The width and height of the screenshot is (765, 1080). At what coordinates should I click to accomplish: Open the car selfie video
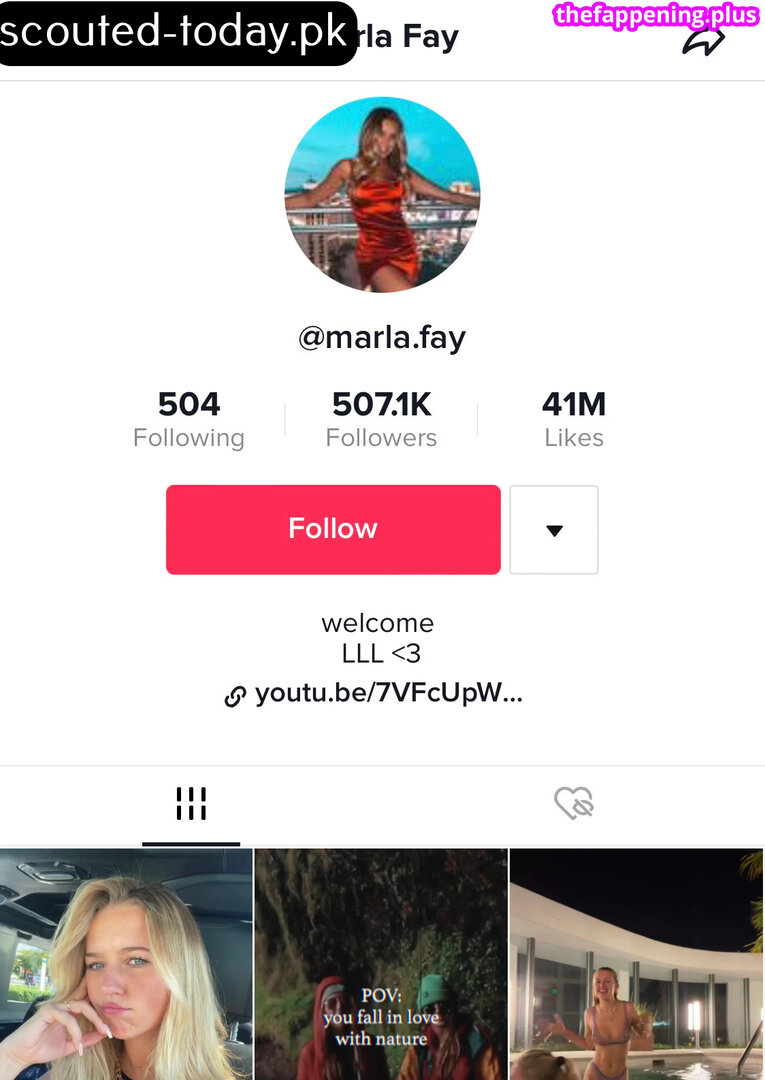coord(126,964)
